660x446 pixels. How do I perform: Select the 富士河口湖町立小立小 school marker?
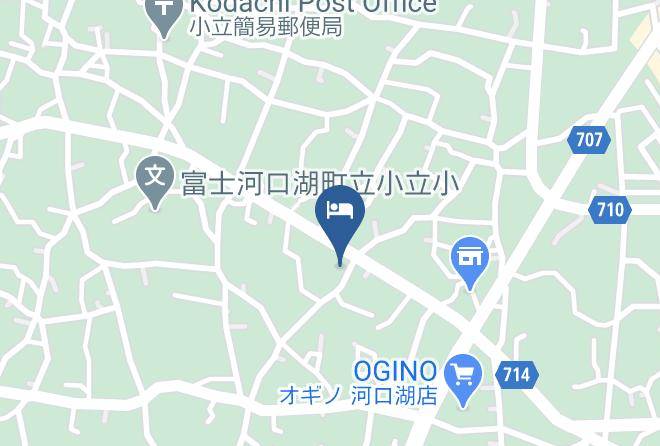click(155, 178)
